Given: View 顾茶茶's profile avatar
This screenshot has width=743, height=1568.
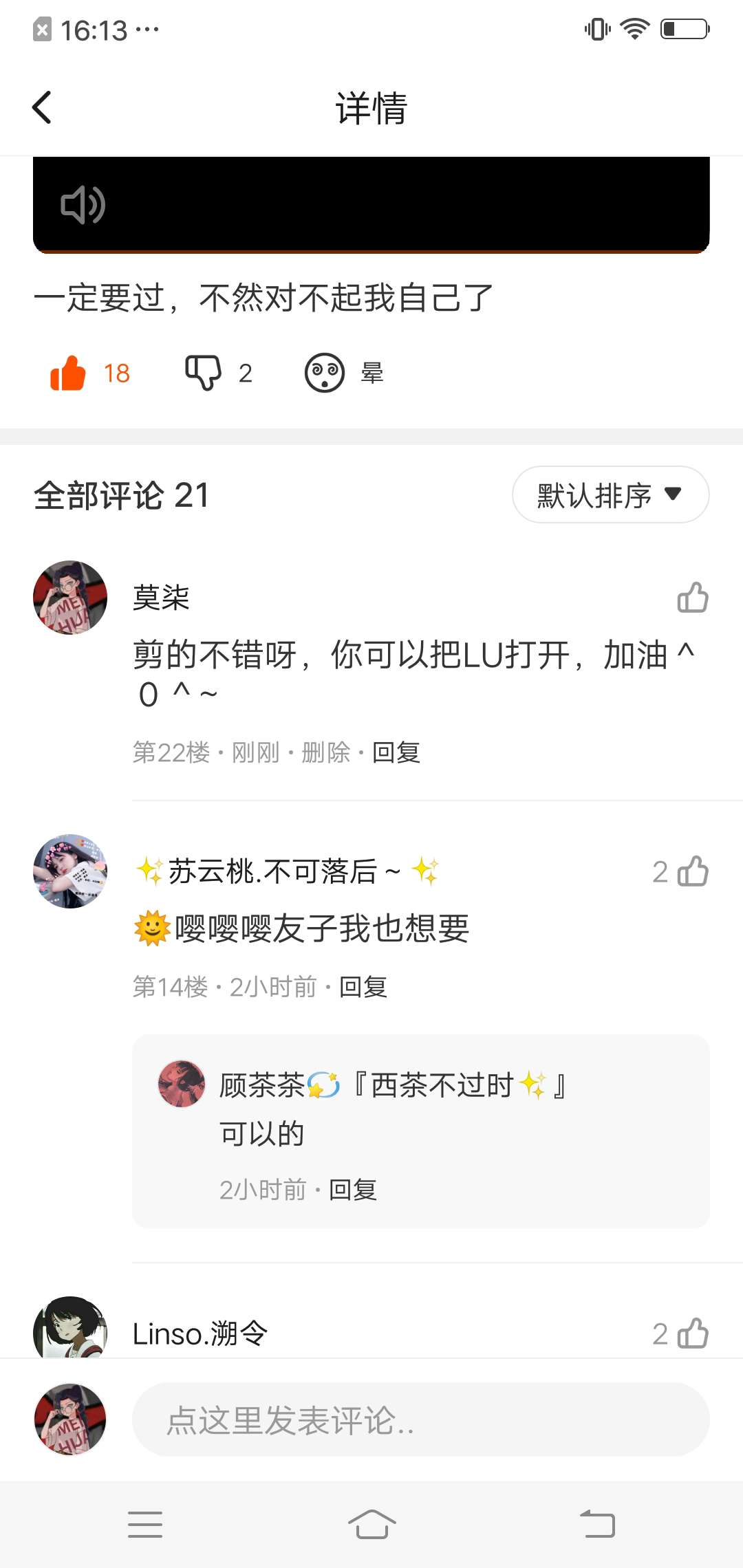Looking at the screenshot, I should click(182, 1084).
